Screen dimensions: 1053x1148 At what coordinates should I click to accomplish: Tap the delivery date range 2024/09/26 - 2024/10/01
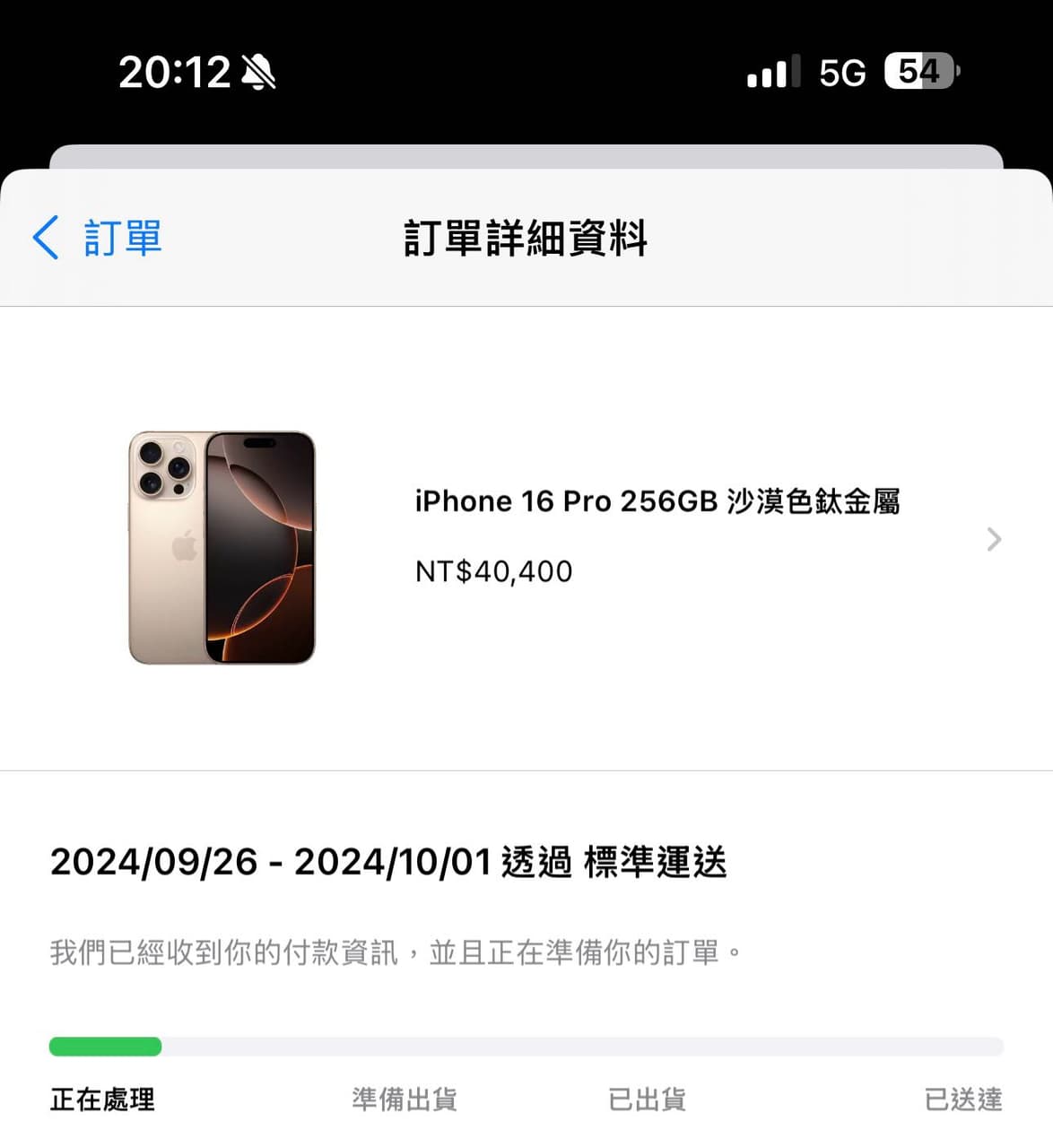269,861
